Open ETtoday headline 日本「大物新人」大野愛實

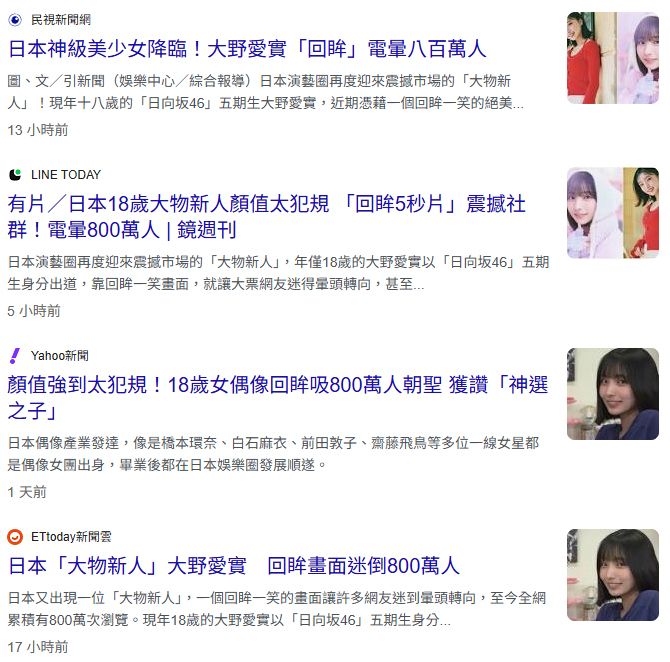(x=234, y=566)
